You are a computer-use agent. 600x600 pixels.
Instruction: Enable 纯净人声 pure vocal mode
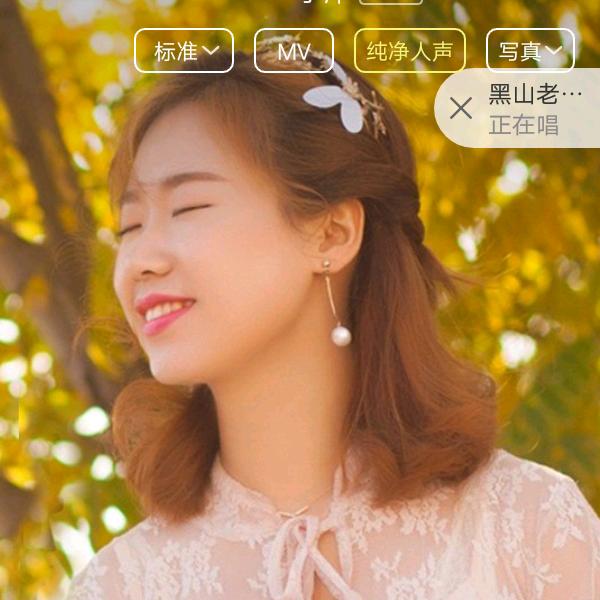(x=409, y=51)
